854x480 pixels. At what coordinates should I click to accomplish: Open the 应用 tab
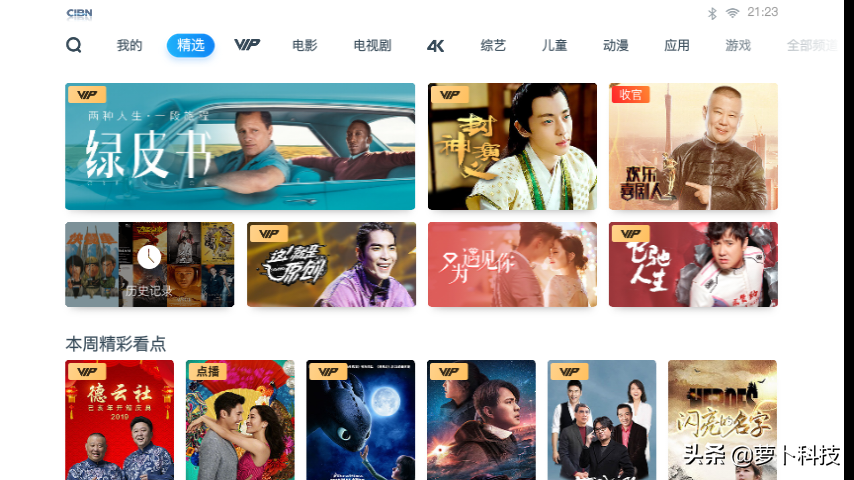[677, 45]
